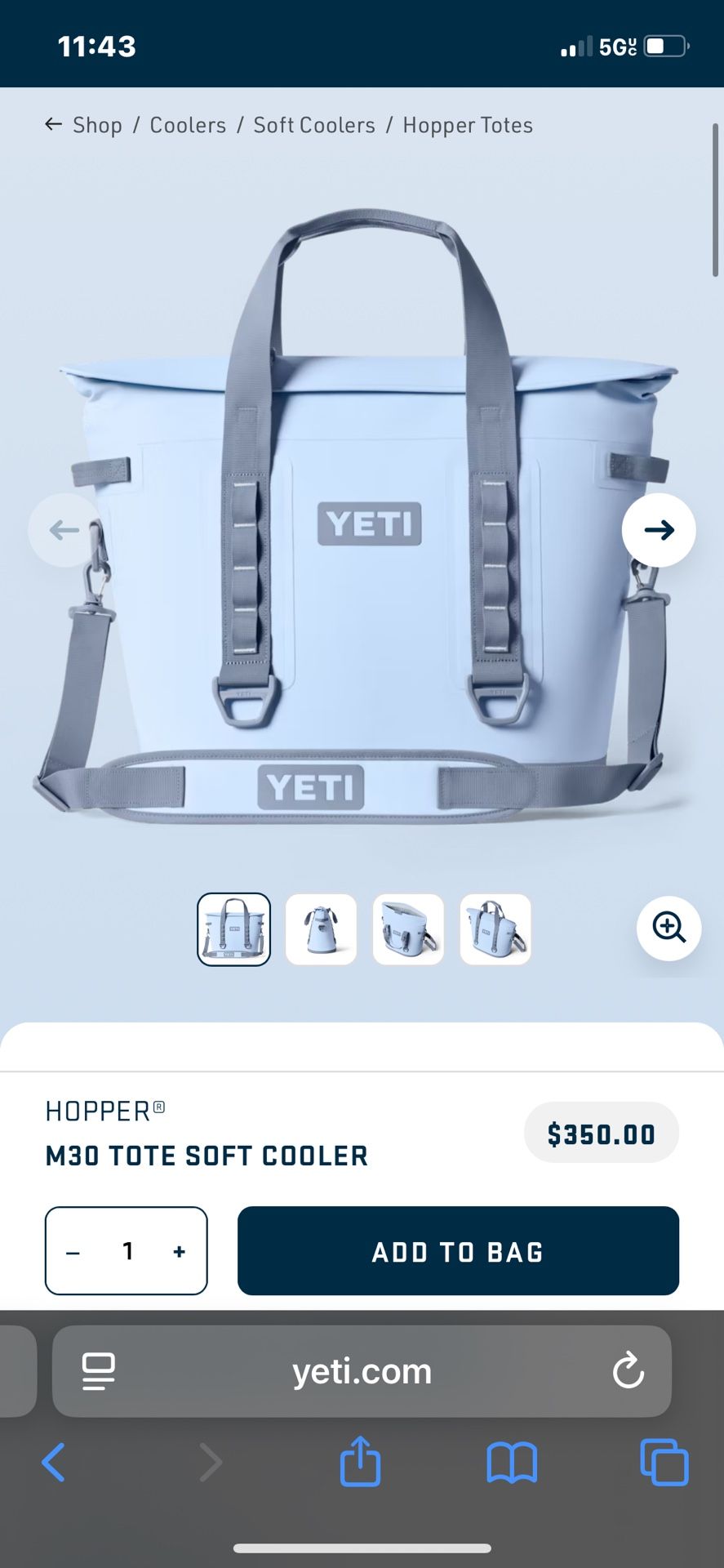
Task: Show the previous product image
Action: 64,530
